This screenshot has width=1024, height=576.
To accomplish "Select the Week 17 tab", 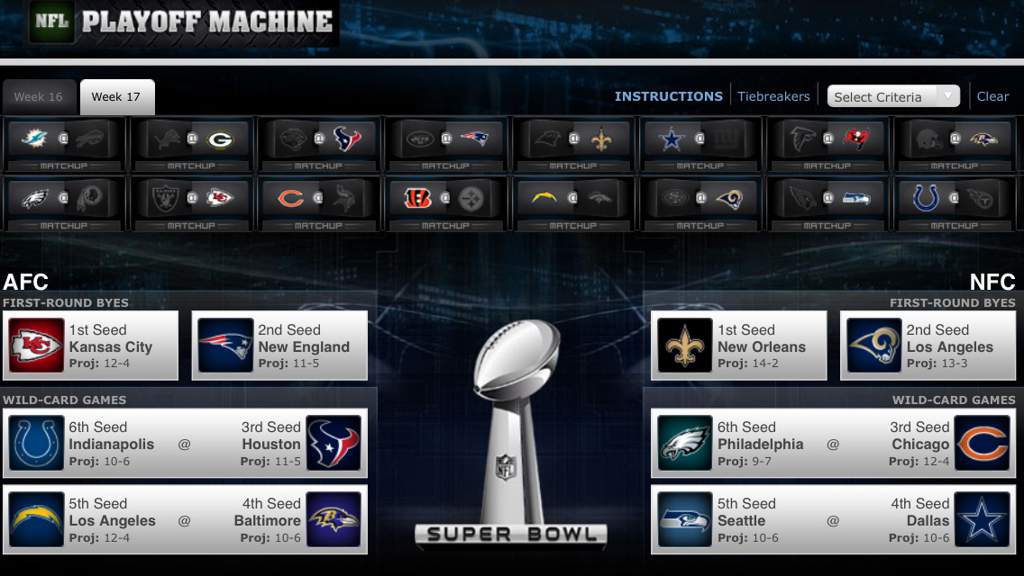I will coord(116,97).
